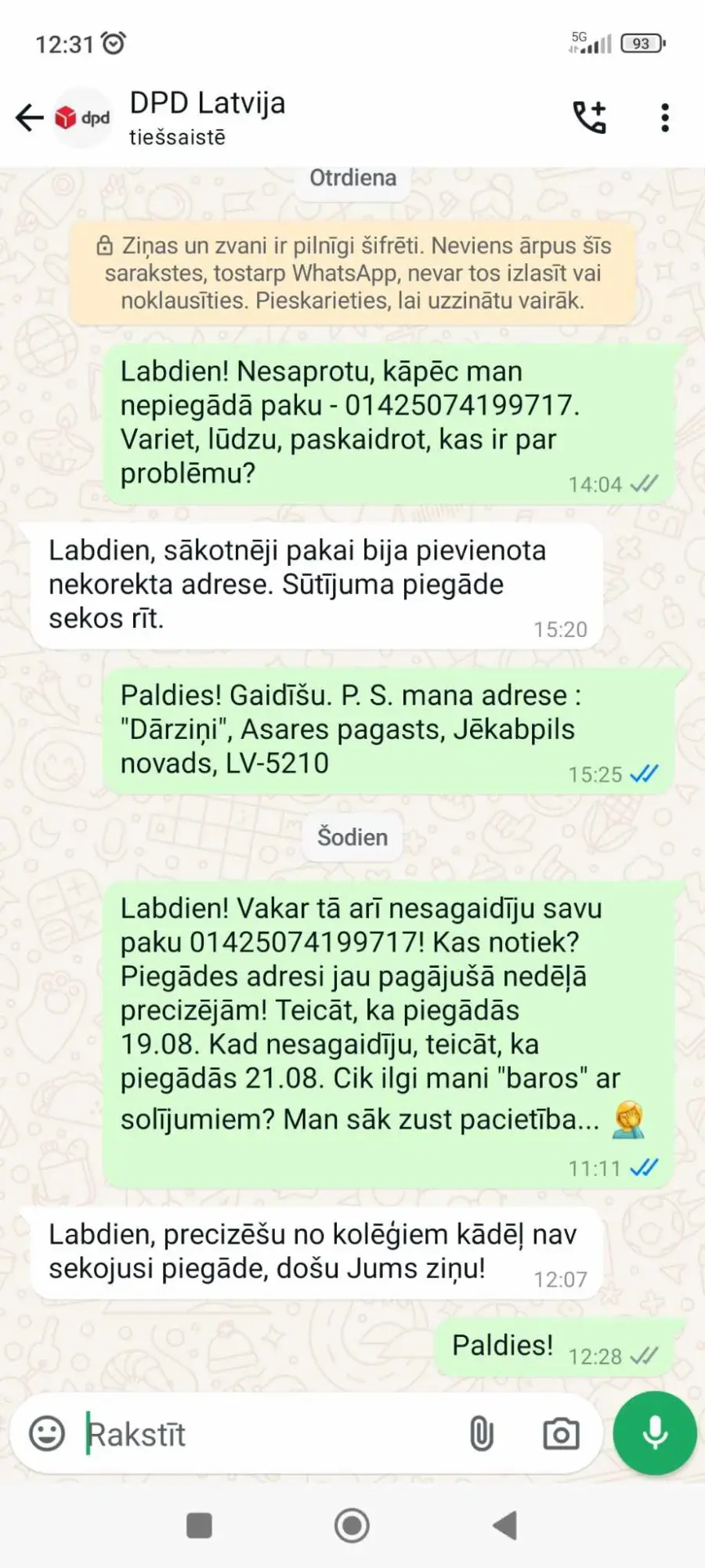705x1568 pixels.
Task: Open the three-dot overflow menu
Action: pos(665,118)
